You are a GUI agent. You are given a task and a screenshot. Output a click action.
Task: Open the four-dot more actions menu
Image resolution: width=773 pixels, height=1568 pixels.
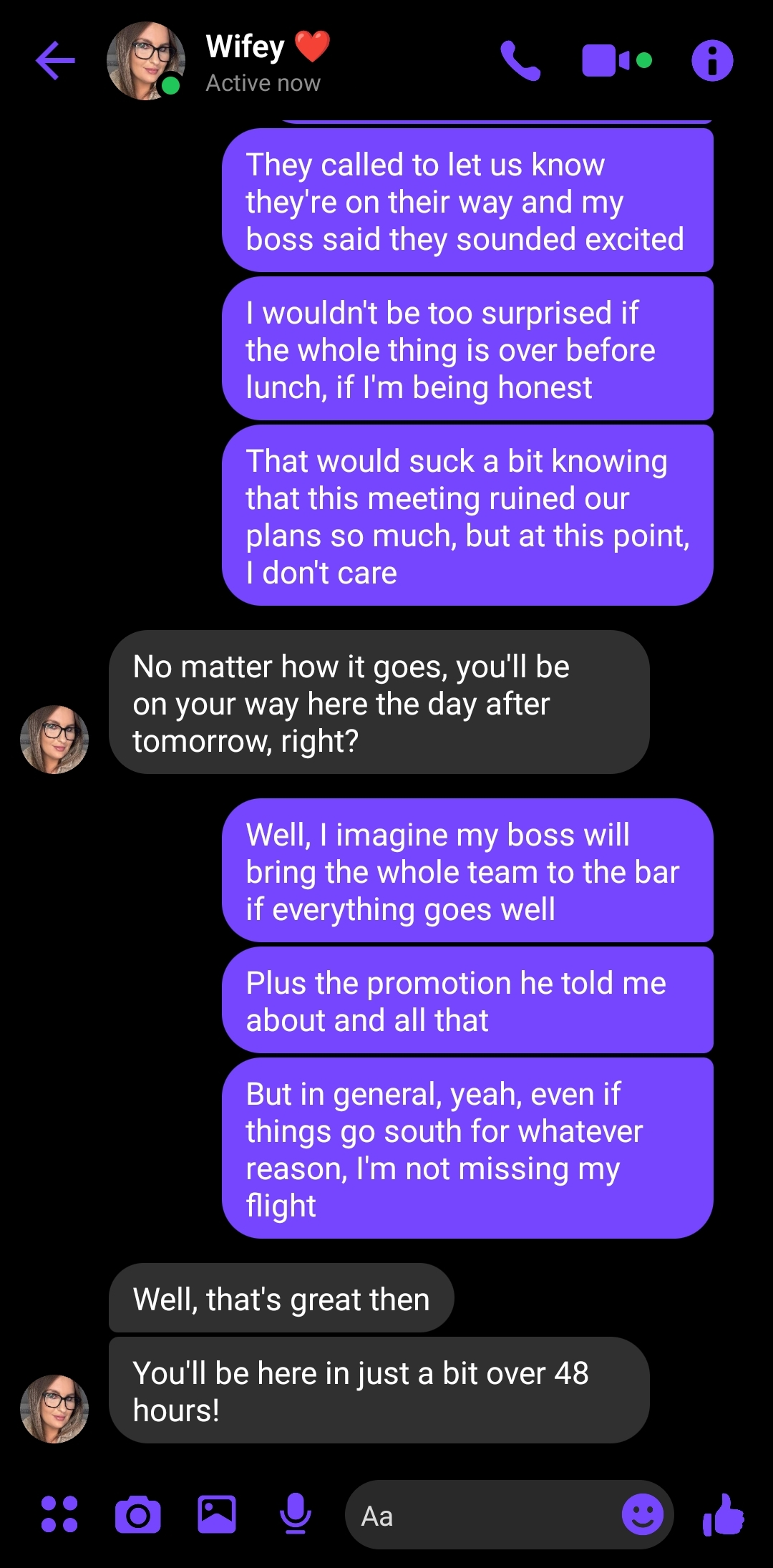pos(59,1514)
